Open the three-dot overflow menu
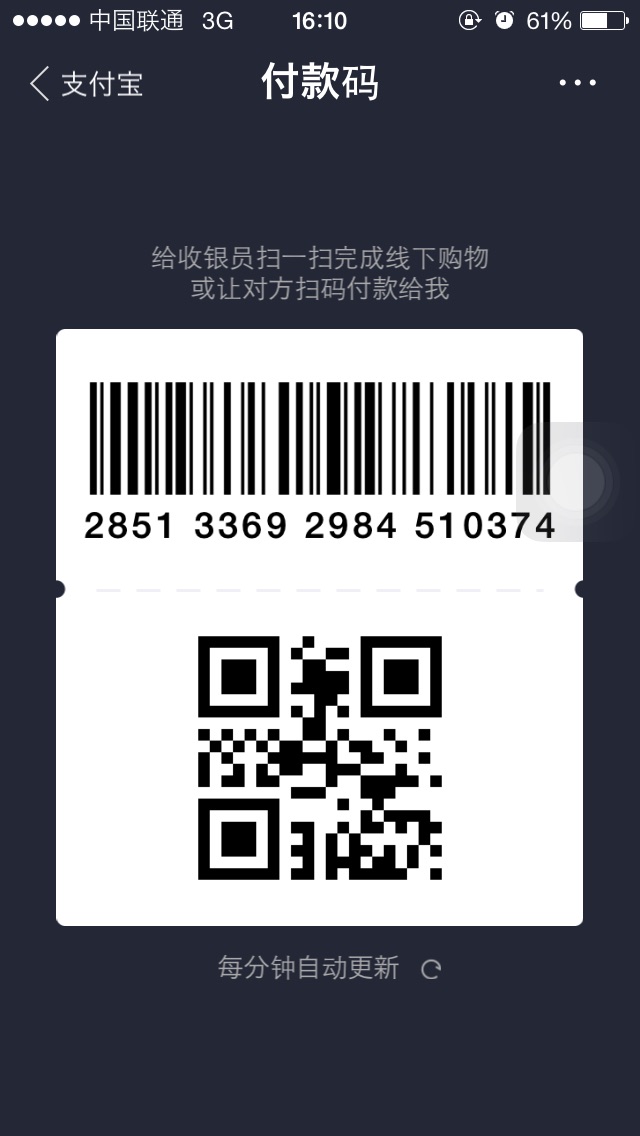640x1136 pixels. [577, 83]
